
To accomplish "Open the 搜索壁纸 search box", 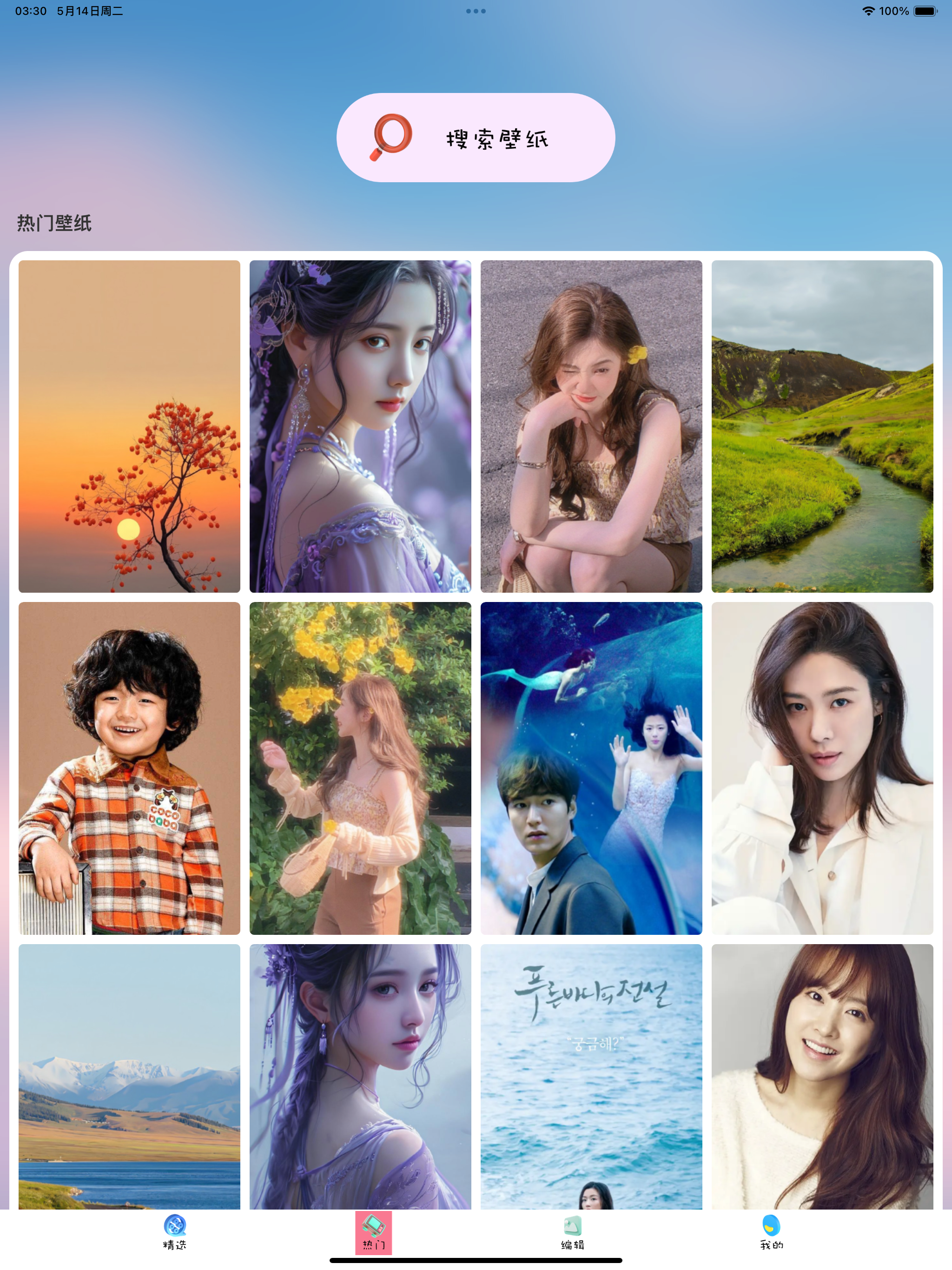I will point(476,138).
